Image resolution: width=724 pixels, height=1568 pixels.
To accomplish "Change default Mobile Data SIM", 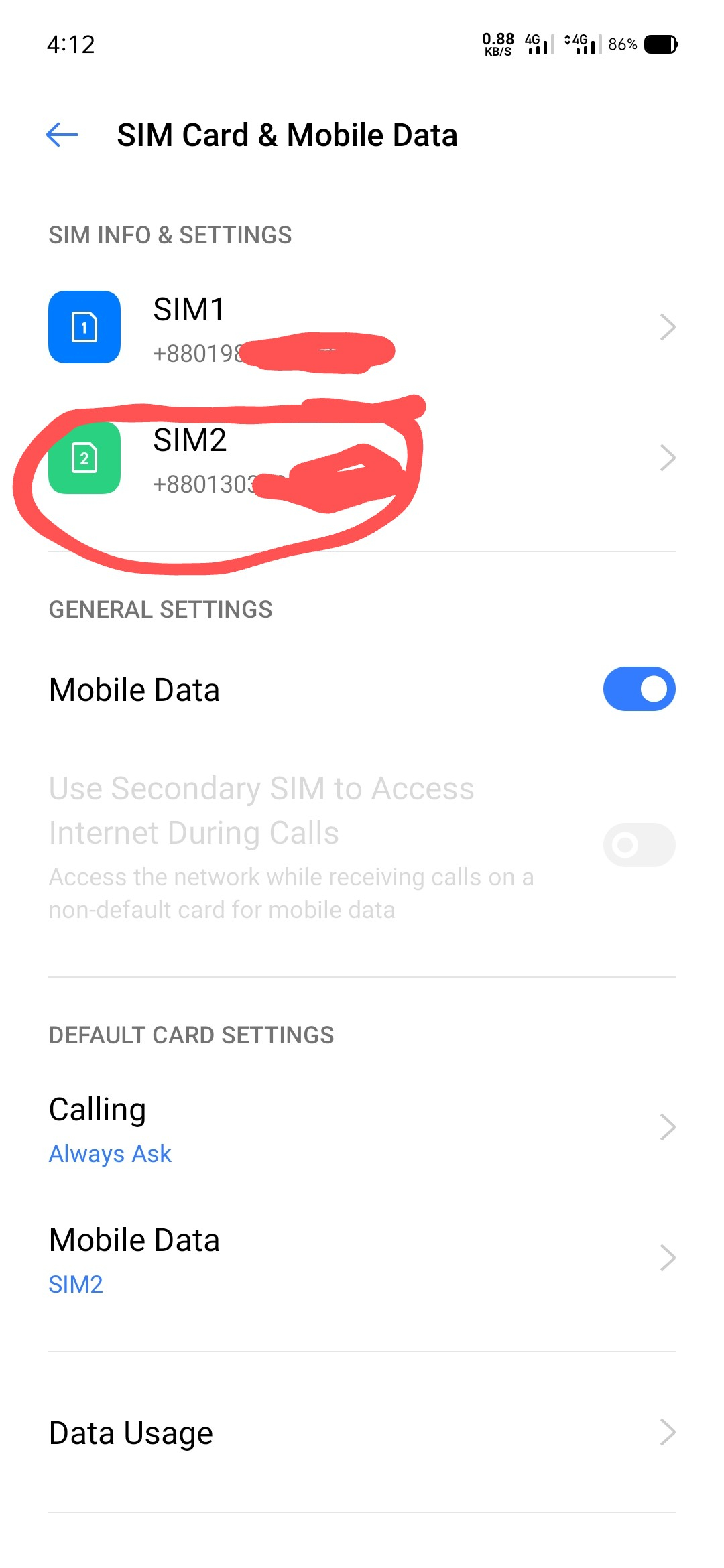I will point(362,1259).
